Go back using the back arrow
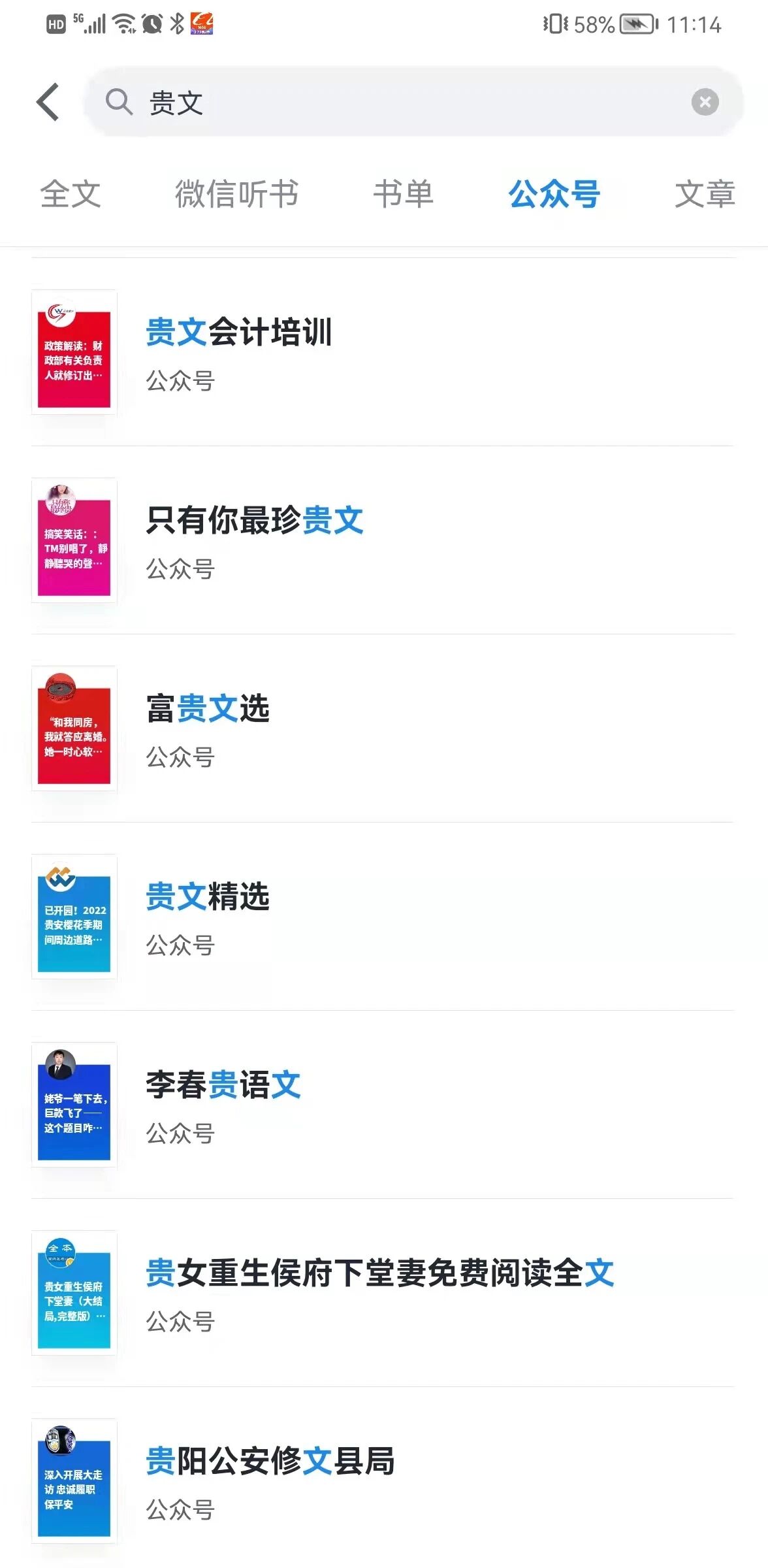 [48, 102]
